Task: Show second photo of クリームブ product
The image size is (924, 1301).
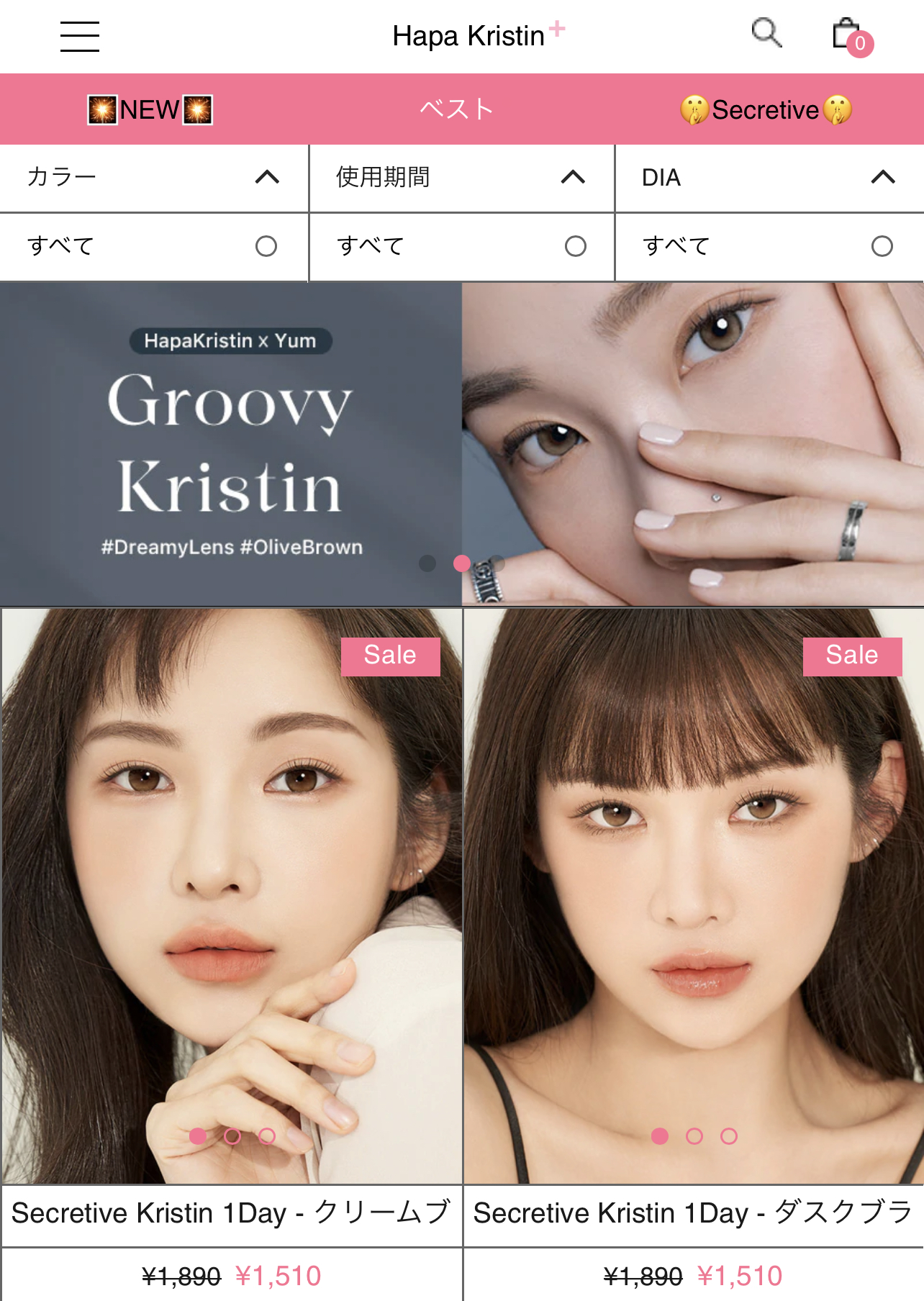Action: [x=232, y=1136]
